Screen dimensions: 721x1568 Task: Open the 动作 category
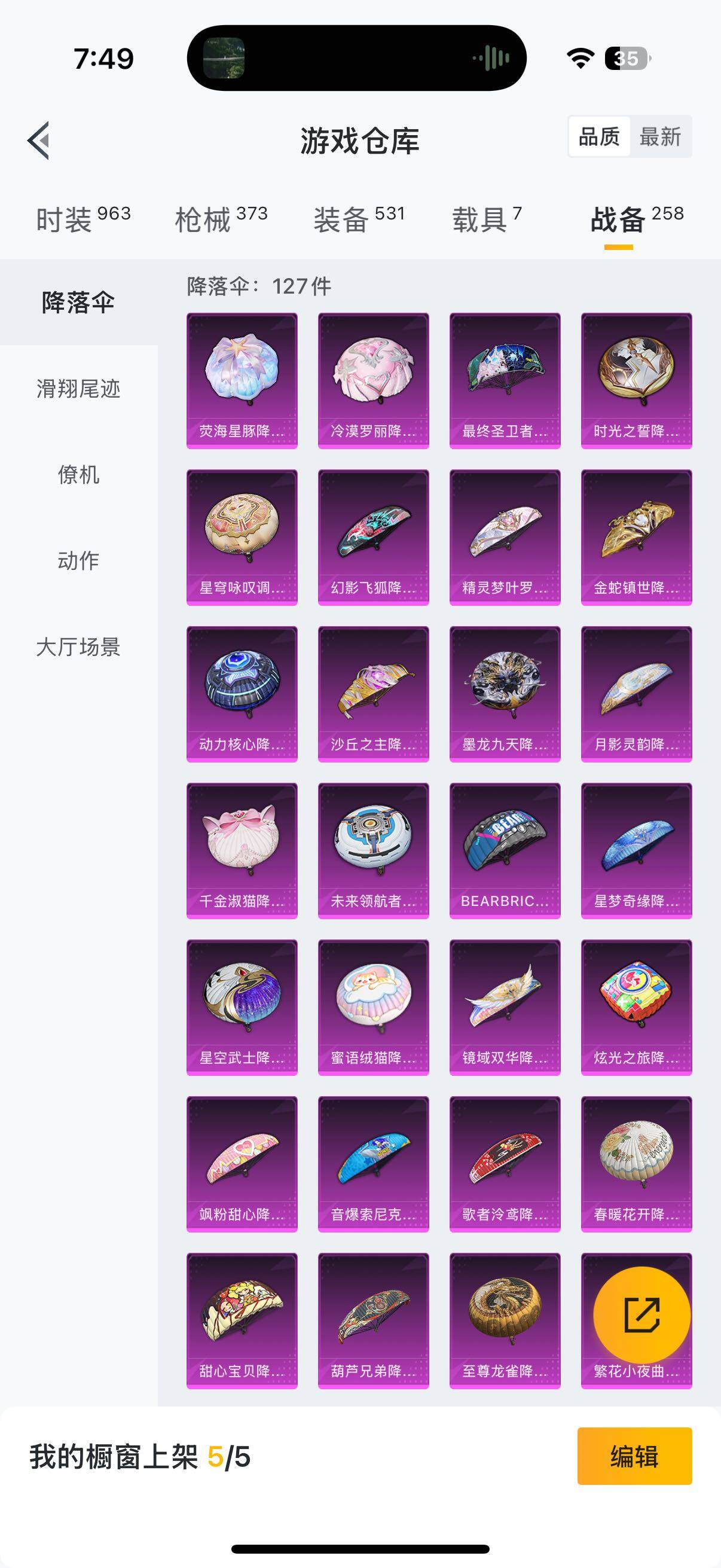(78, 560)
